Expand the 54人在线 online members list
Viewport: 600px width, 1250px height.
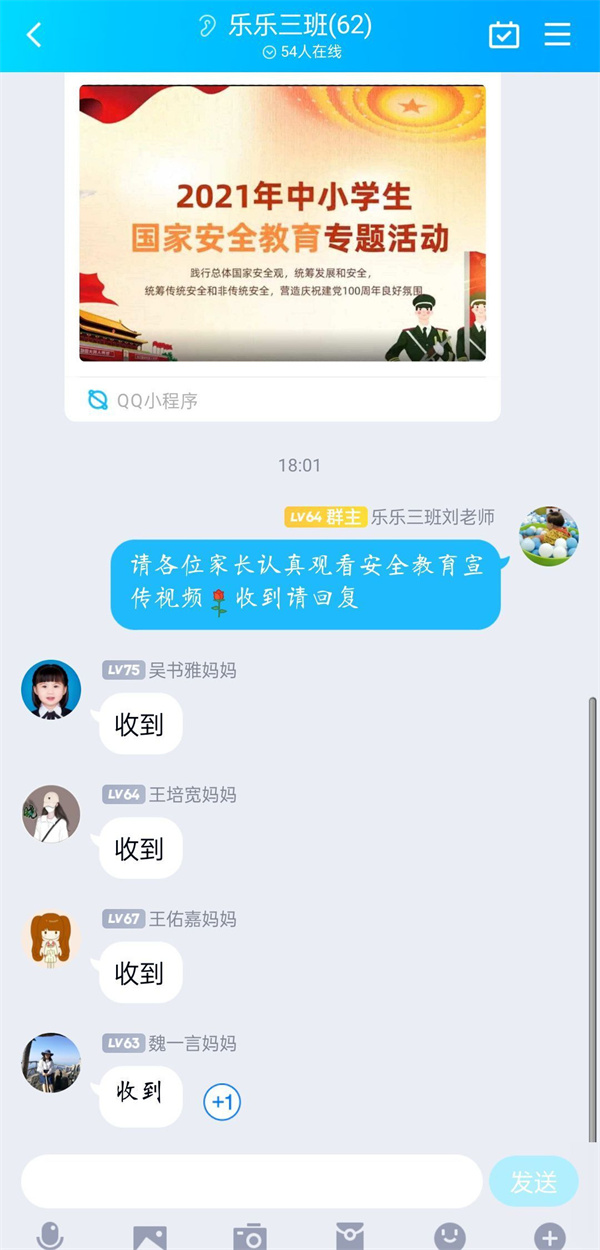pyautogui.click(x=302, y=52)
